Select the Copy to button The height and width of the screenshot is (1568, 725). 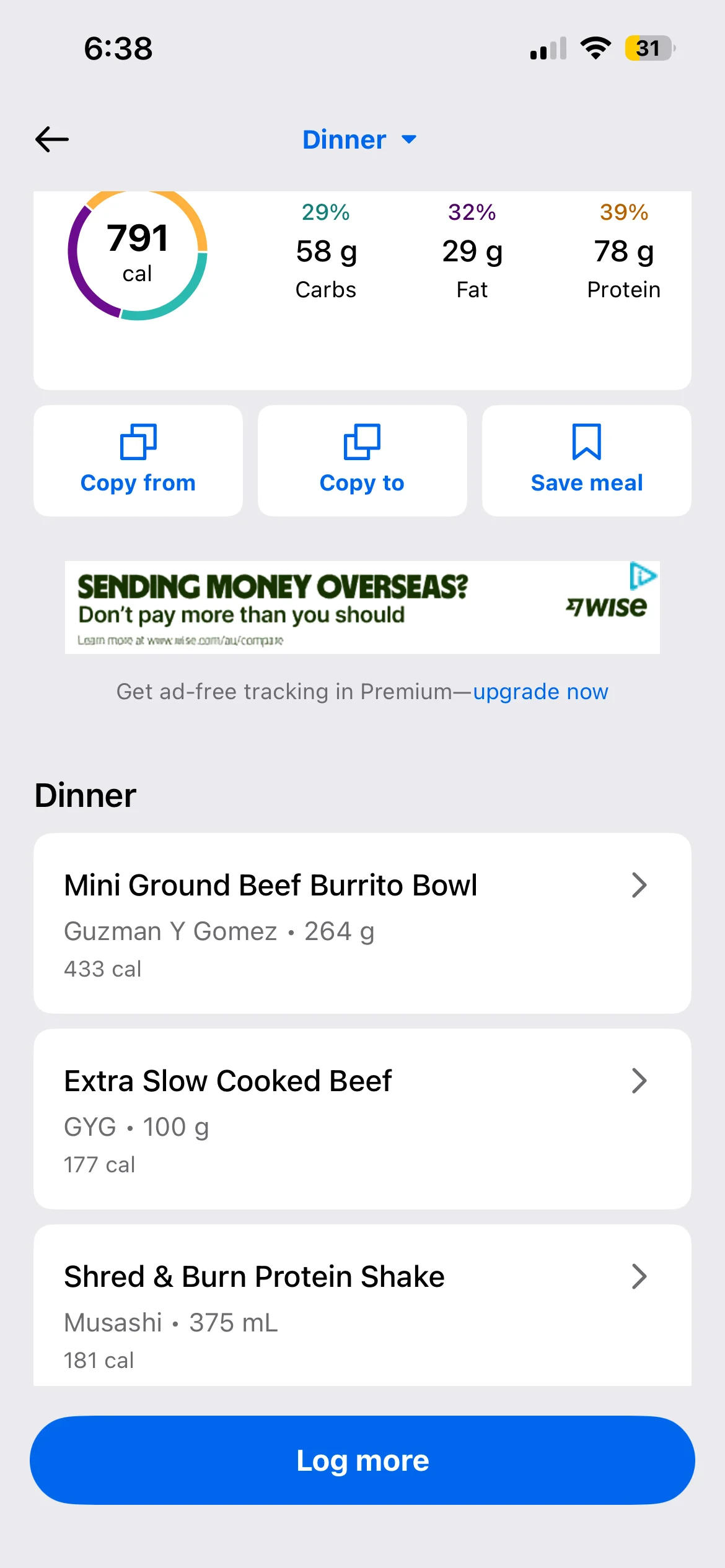click(362, 461)
